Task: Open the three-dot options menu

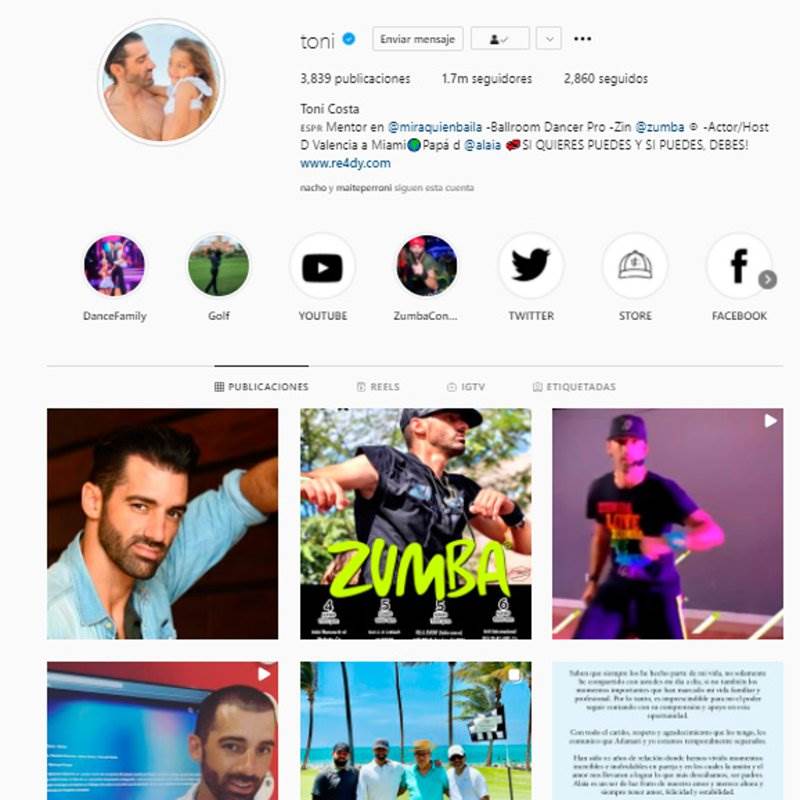Action: click(x=583, y=39)
